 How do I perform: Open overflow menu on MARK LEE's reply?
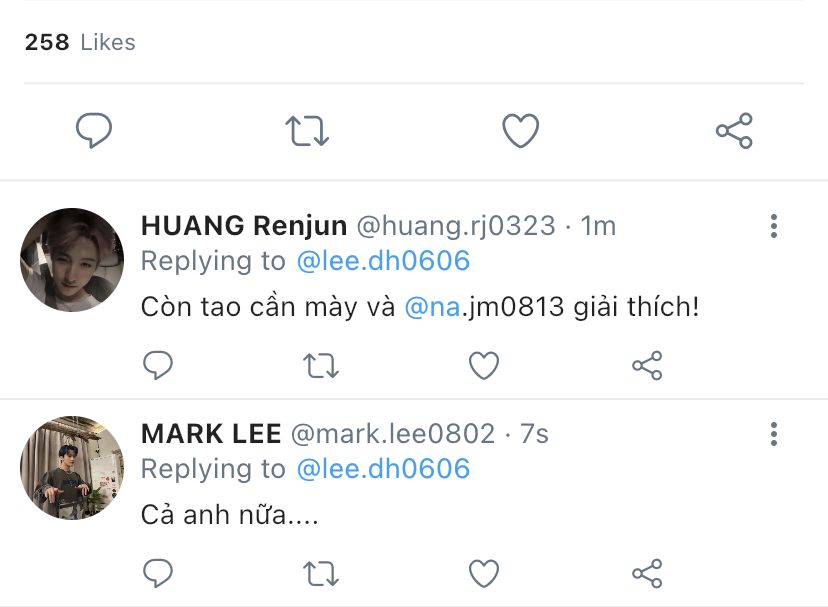point(773,434)
